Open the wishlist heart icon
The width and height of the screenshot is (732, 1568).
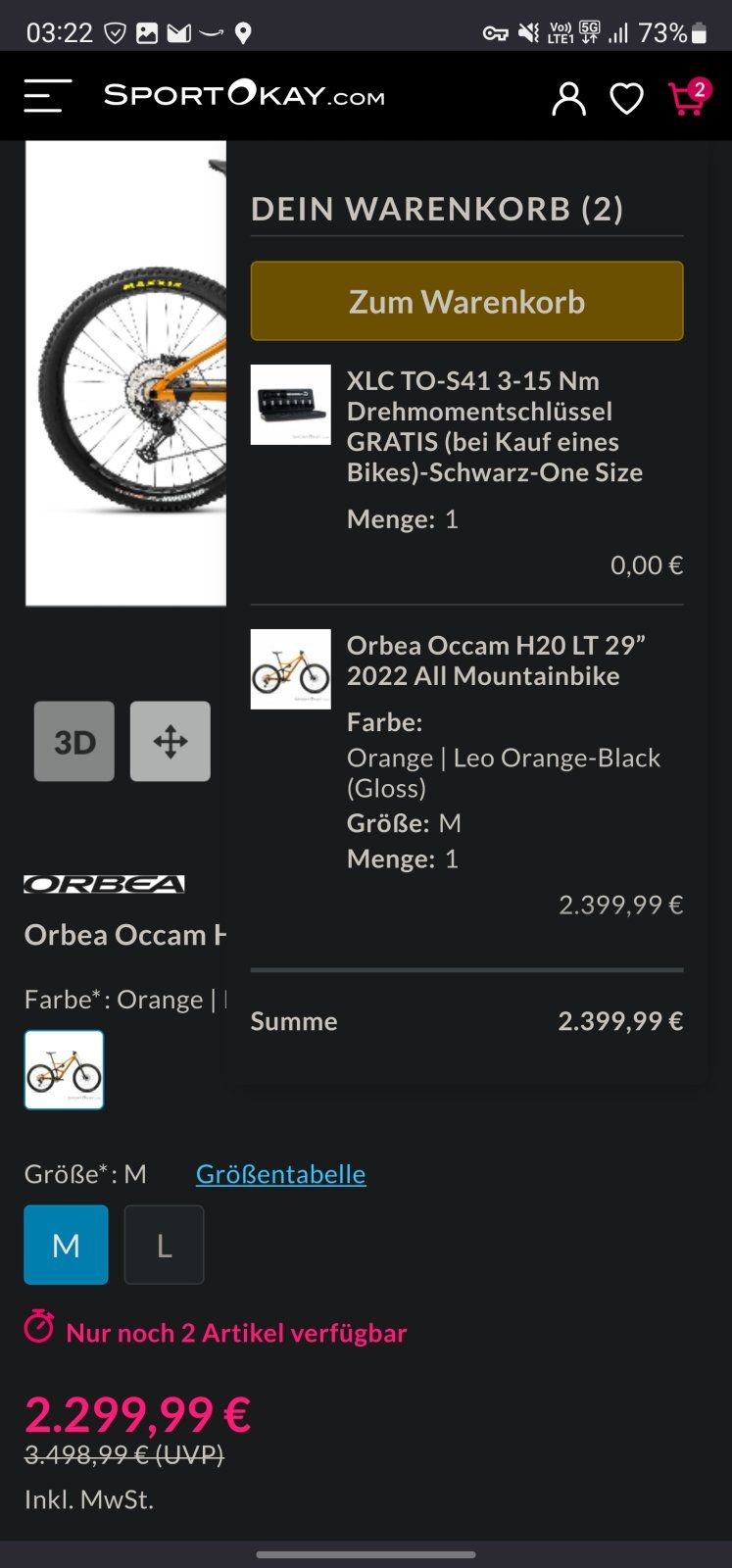click(x=626, y=98)
